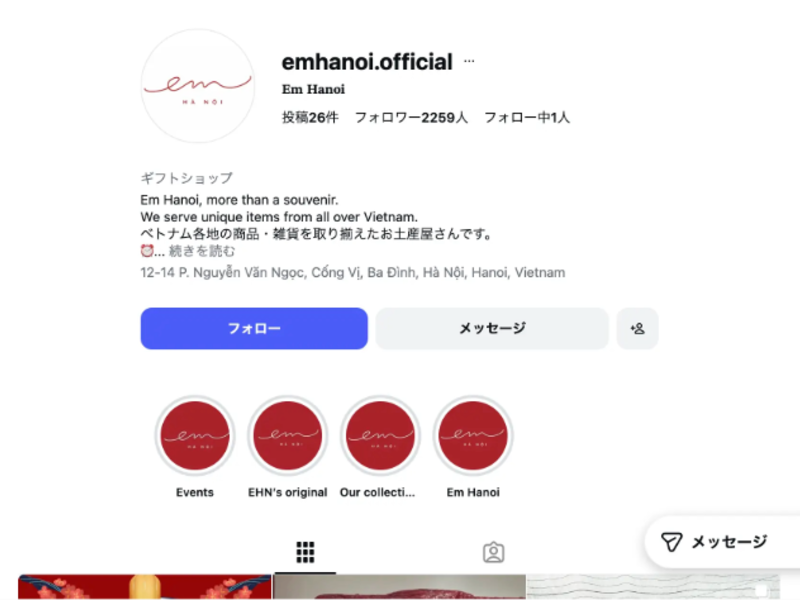Send a message via the メッセージ button
800x600 pixels.
pos(492,328)
